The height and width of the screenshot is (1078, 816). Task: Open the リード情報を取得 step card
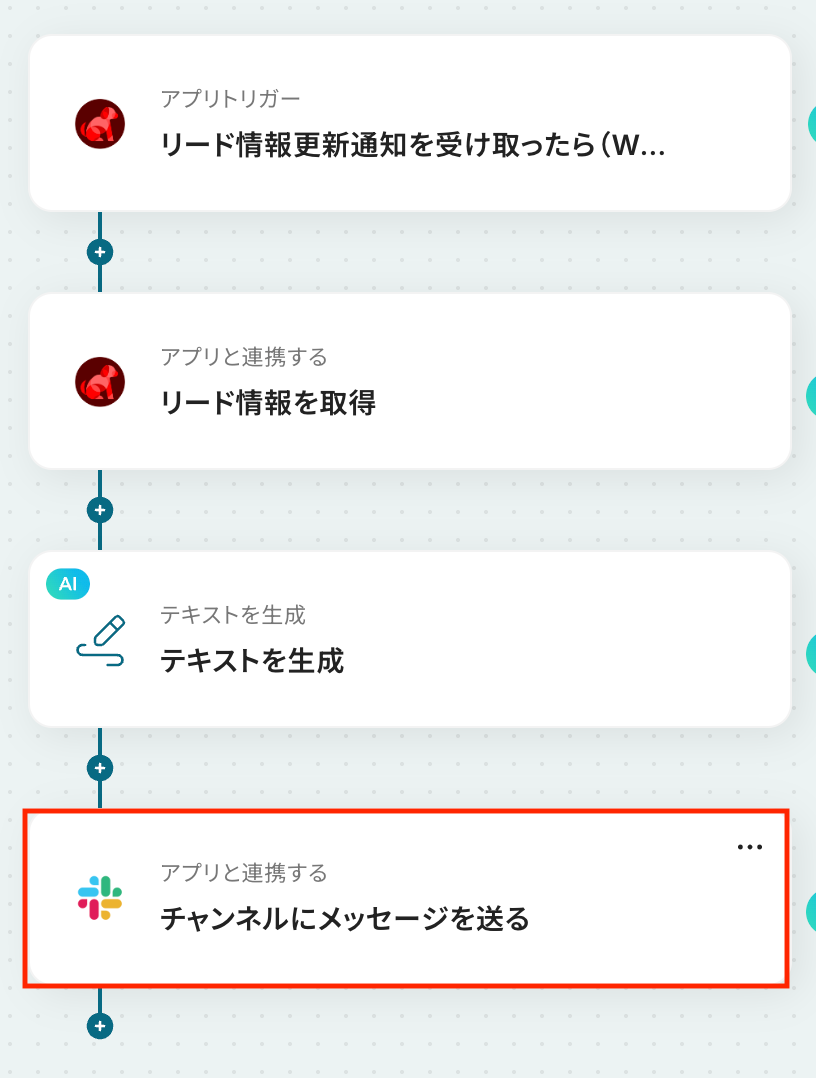click(x=410, y=382)
